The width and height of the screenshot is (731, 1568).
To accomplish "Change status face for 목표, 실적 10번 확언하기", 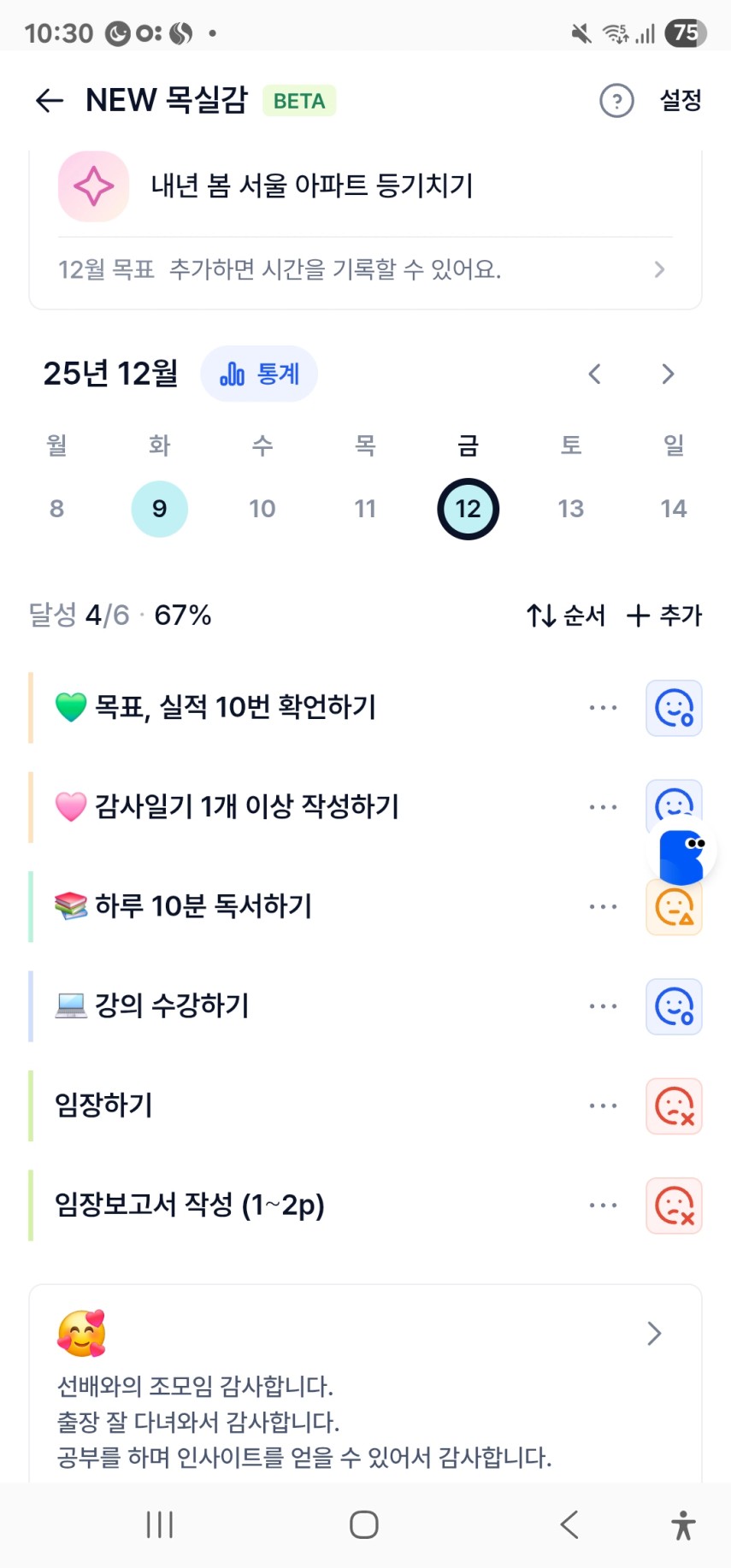I will tap(674, 708).
